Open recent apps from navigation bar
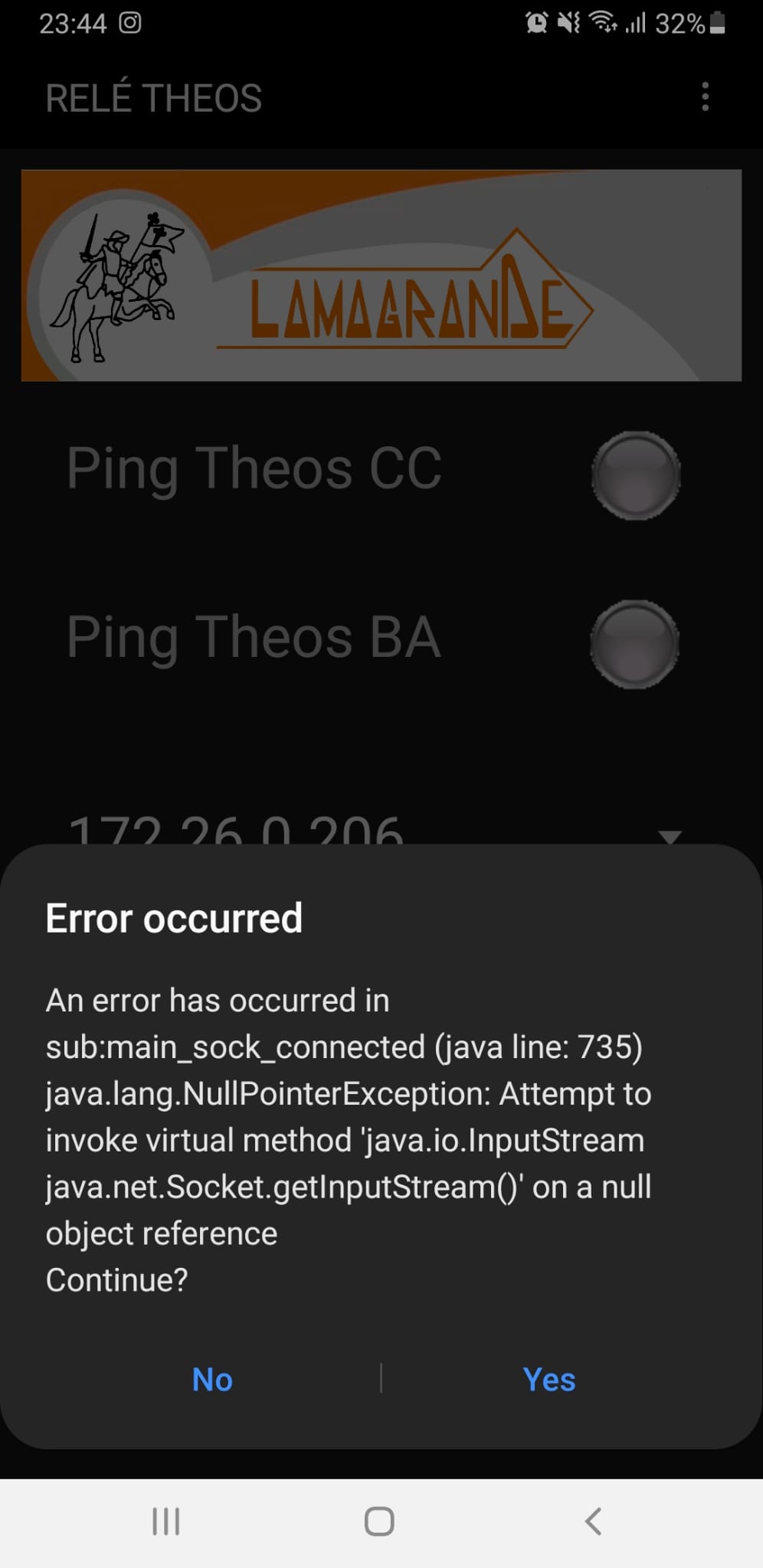763x1568 pixels. [165, 1521]
